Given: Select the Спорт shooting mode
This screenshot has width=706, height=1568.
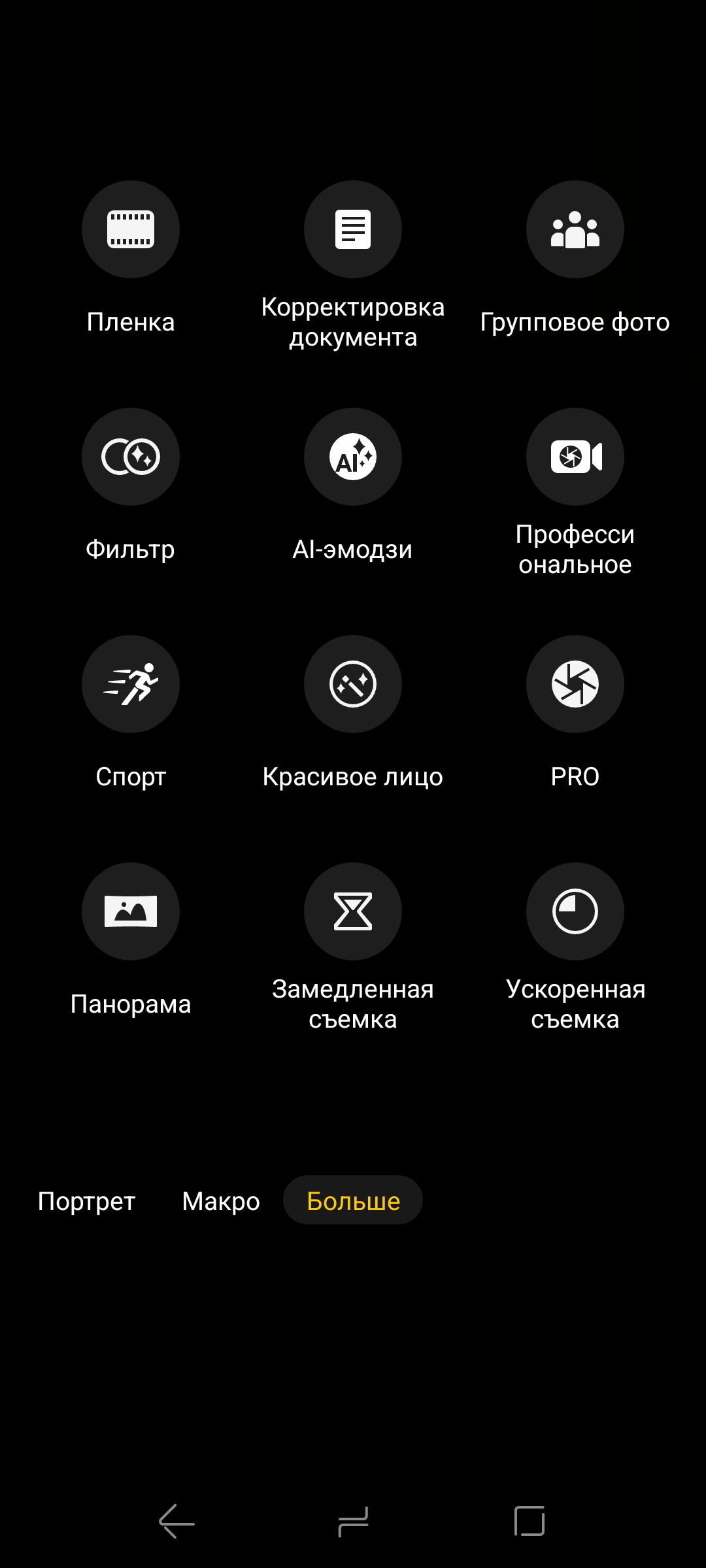Looking at the screenshot, I should click(131, 684).
